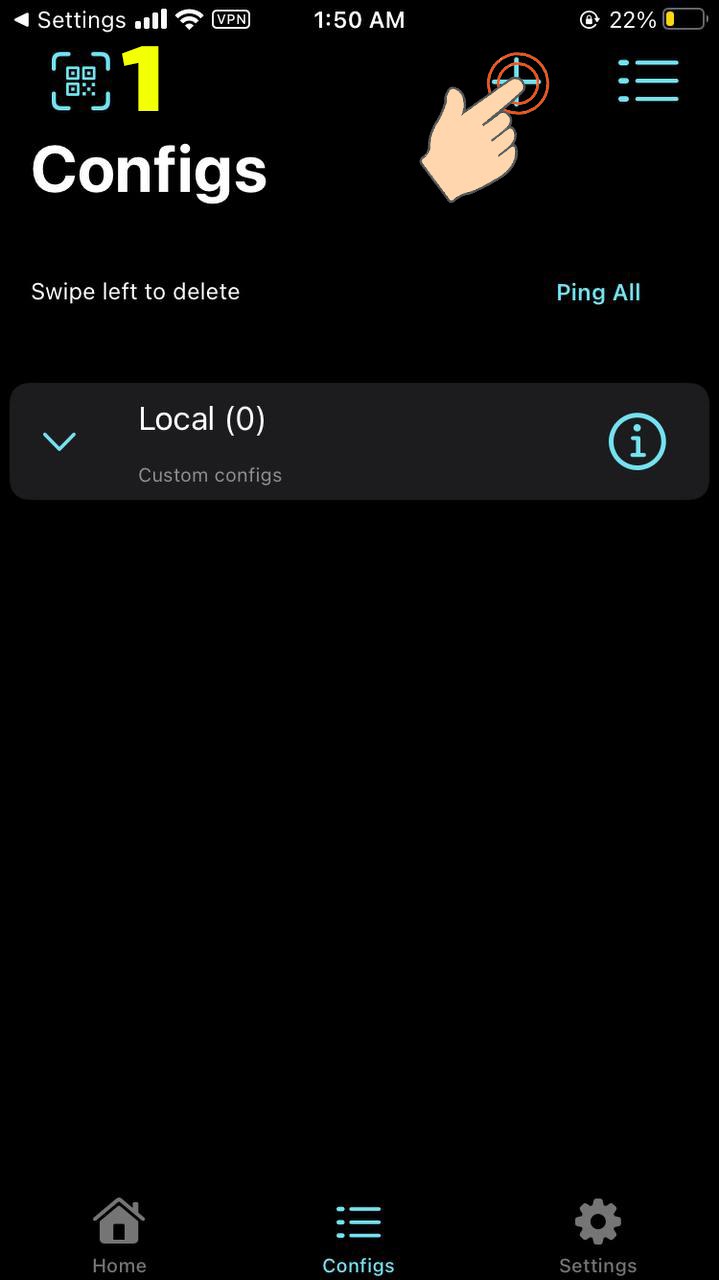Viewport: 719px width, 1280px height.
Task: Show info for Local custom configs
Action: [x=637, y=441]
